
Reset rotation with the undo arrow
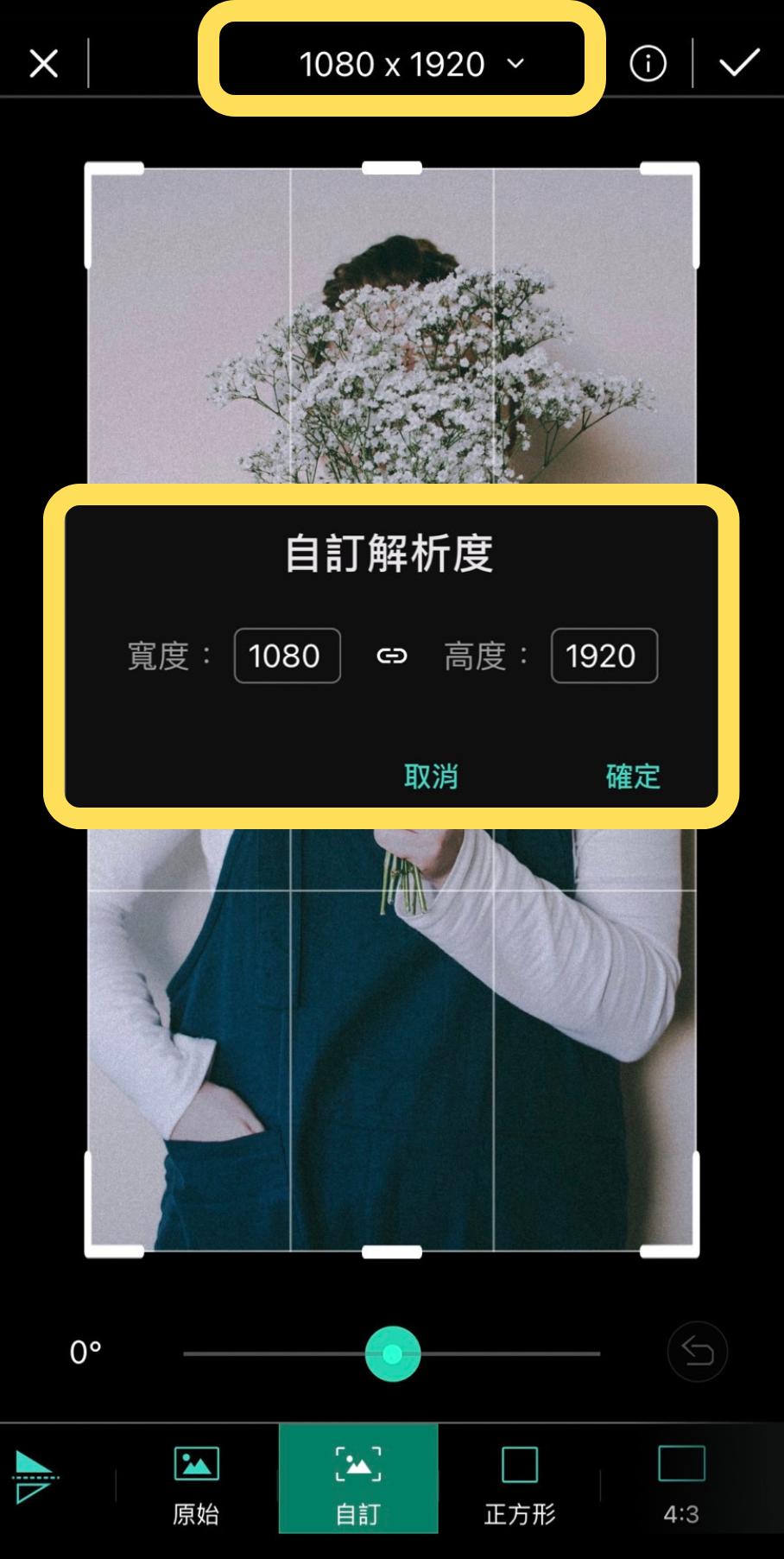tap(697, 1351)
